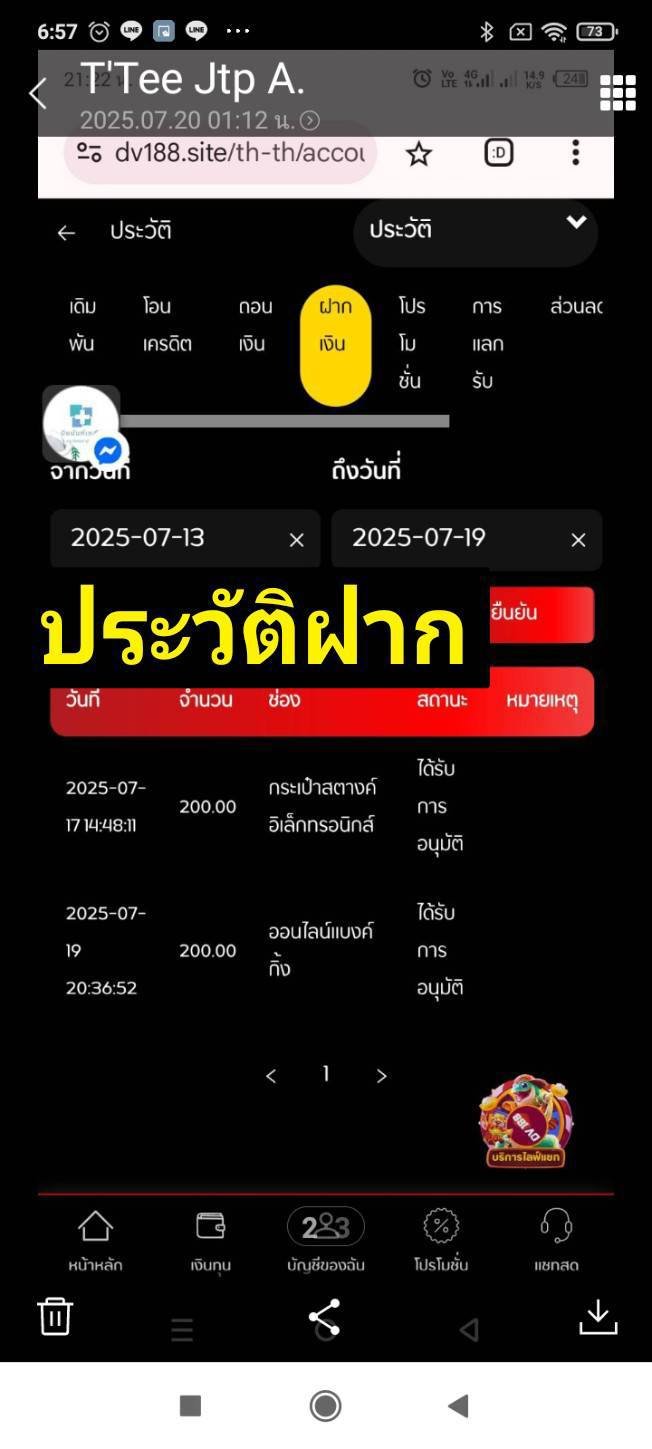Jump to message dated 2025.07.20 01:12
The image size is (652, 1449).
coord(199,121)
